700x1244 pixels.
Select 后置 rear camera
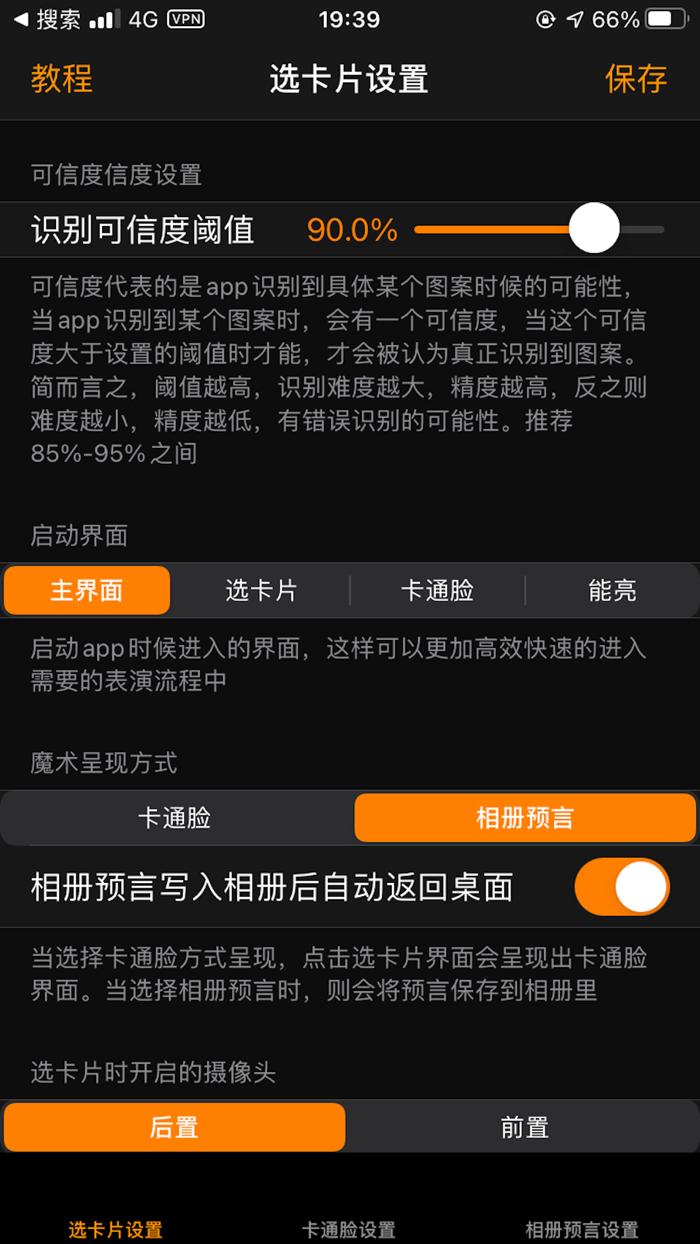174,1127
